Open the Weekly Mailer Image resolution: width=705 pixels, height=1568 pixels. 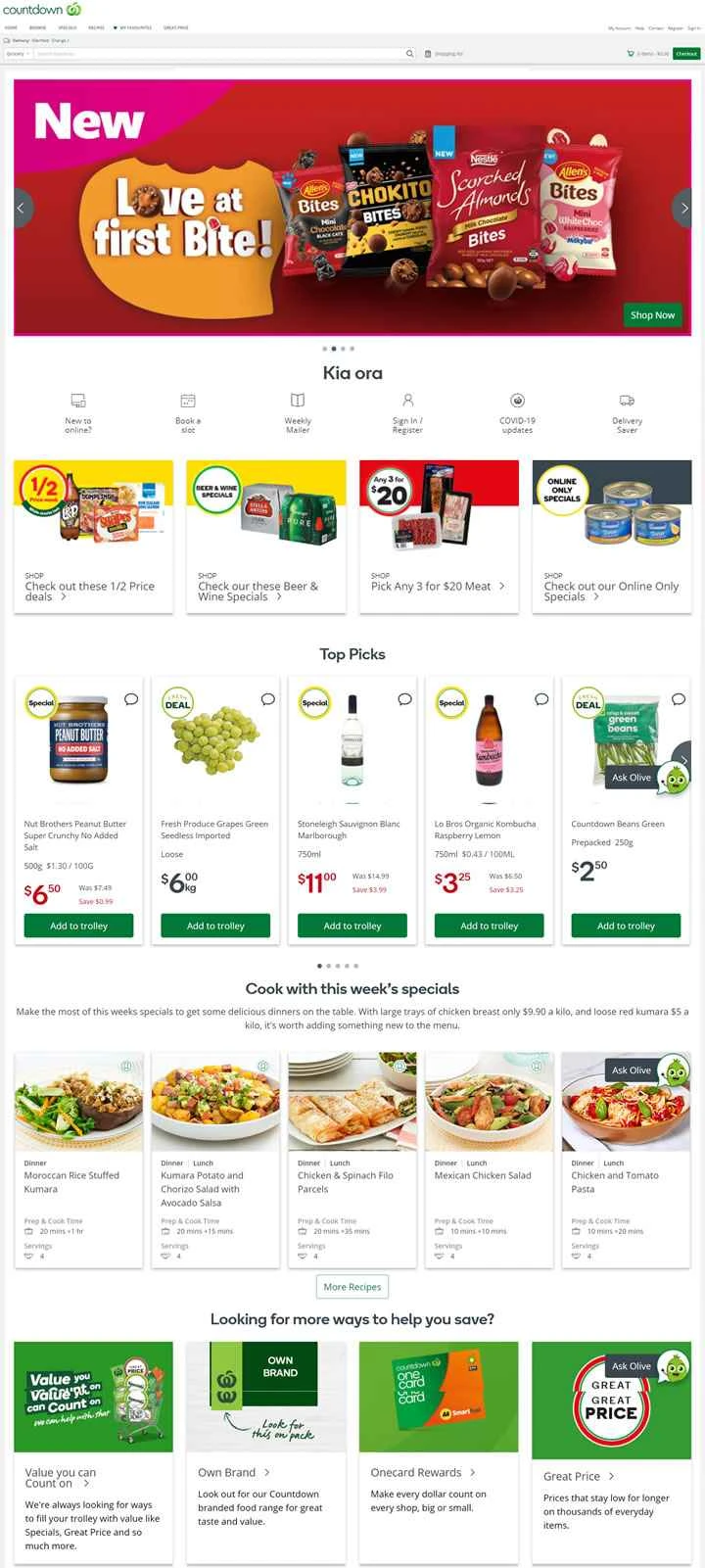298,413
